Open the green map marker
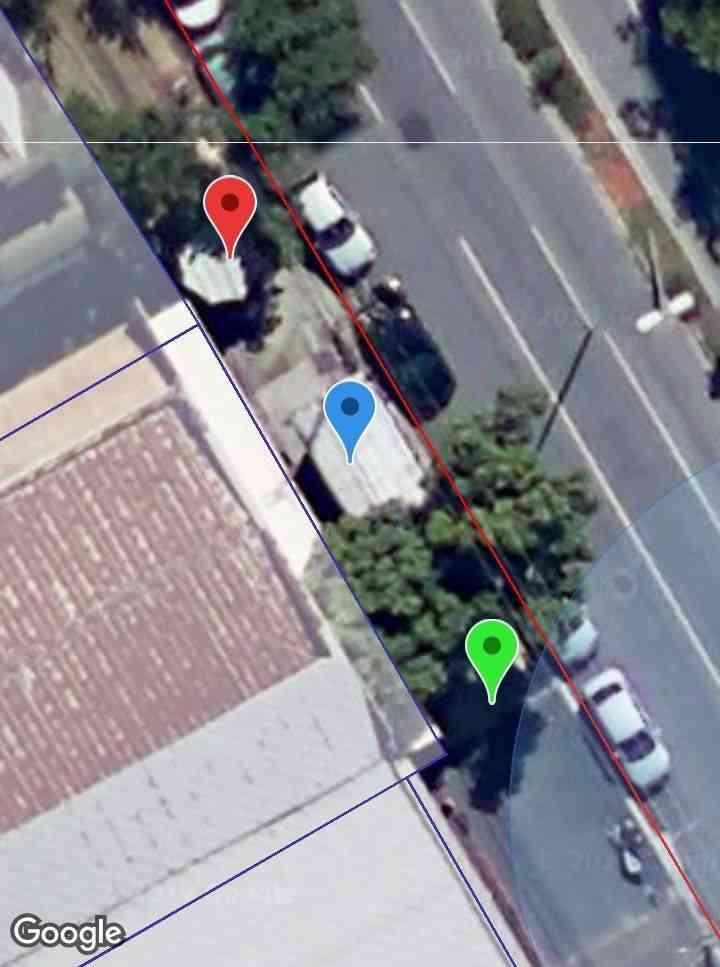The height and width of the screenshot is (967, 720). 491,650
